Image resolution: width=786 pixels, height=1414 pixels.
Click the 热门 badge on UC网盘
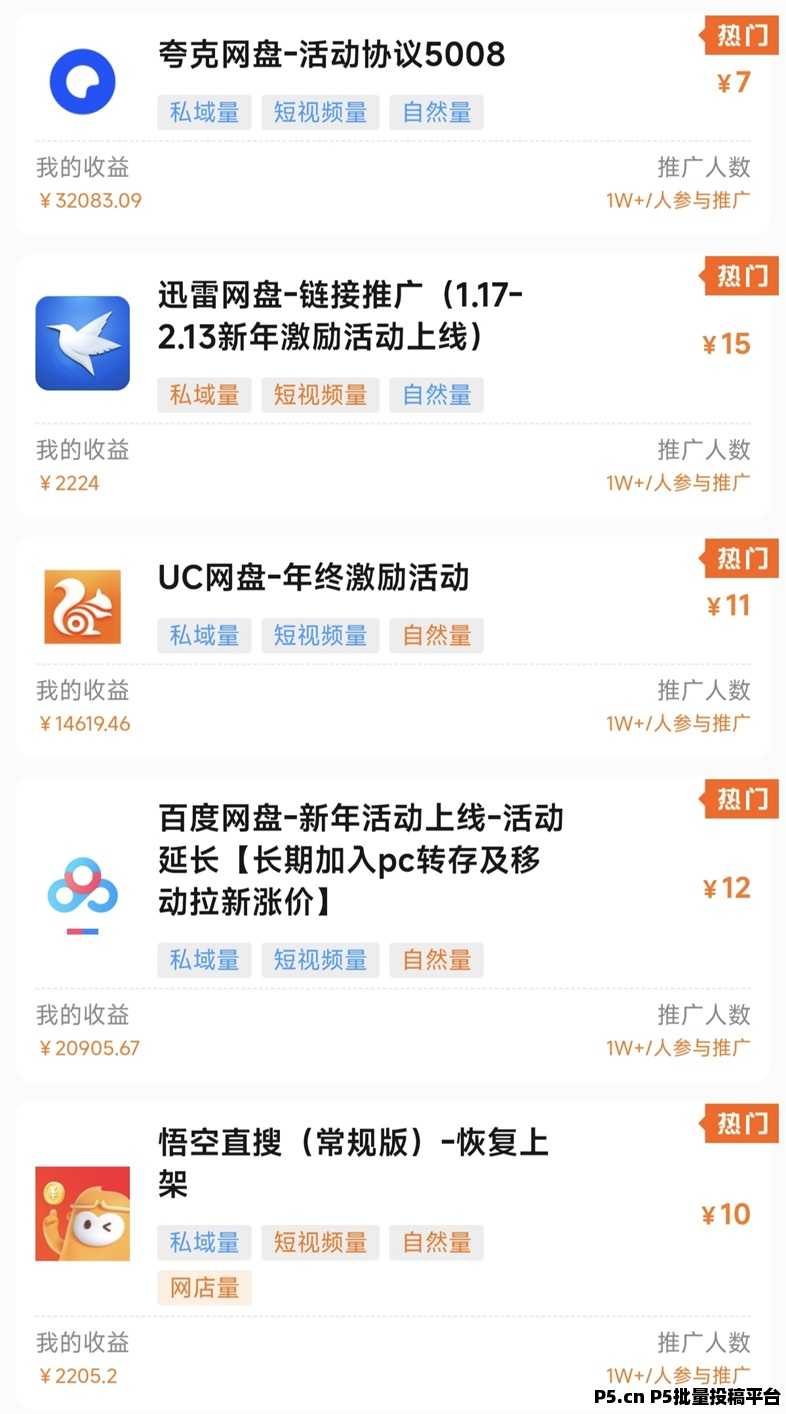click(740, 558)
